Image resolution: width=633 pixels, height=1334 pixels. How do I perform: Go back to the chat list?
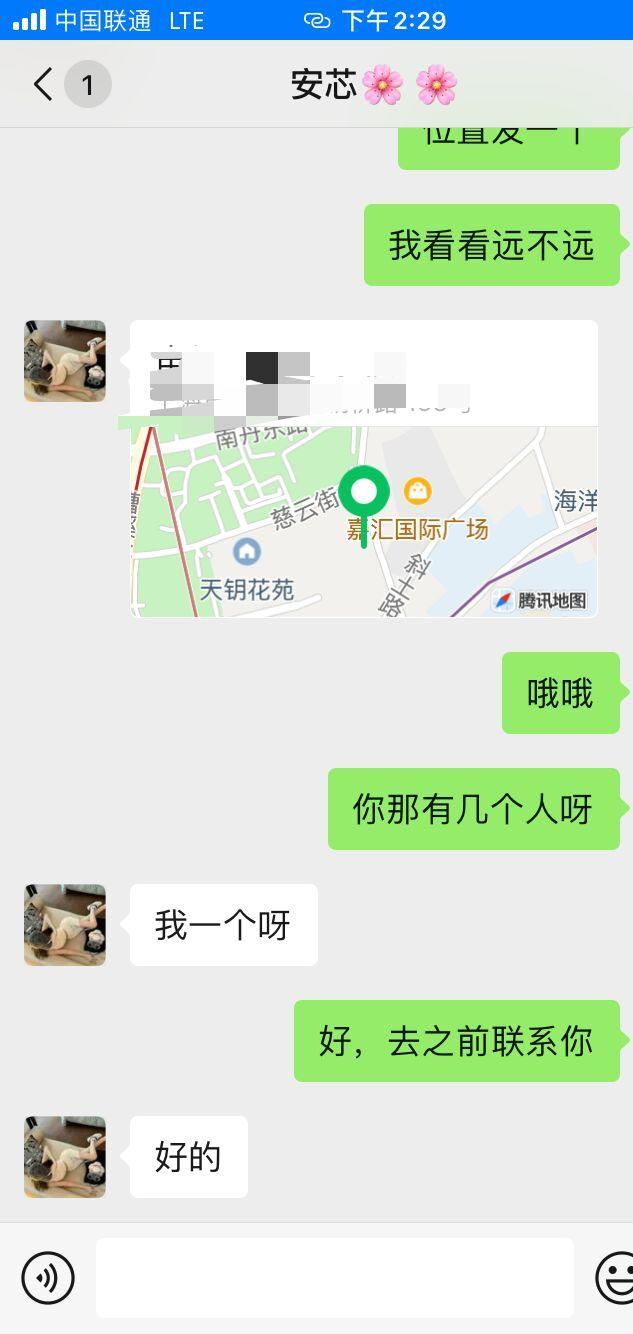[44, 85]
